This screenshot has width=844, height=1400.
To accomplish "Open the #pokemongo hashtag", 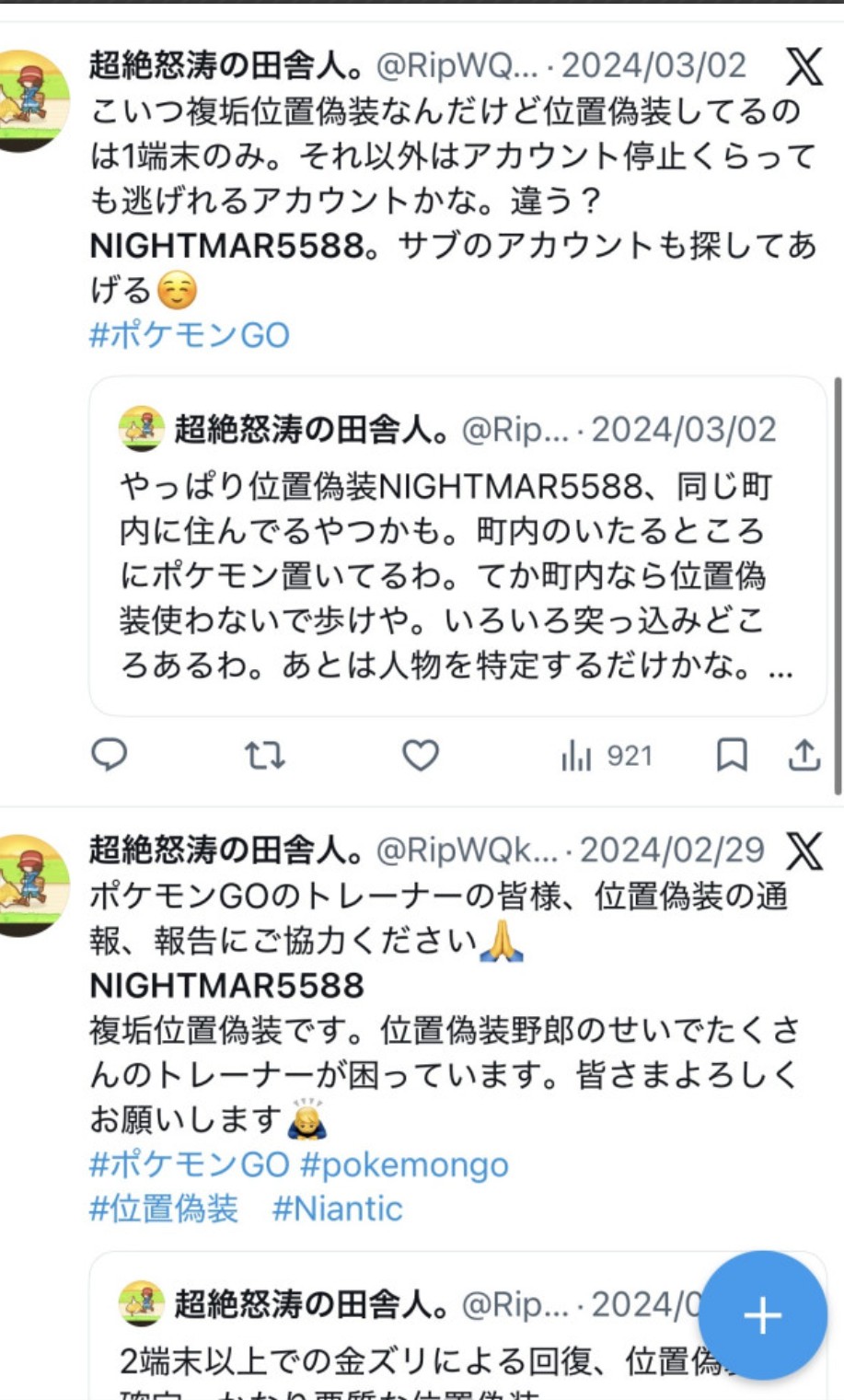I will pyautogui.click(x=405, y=1164).
